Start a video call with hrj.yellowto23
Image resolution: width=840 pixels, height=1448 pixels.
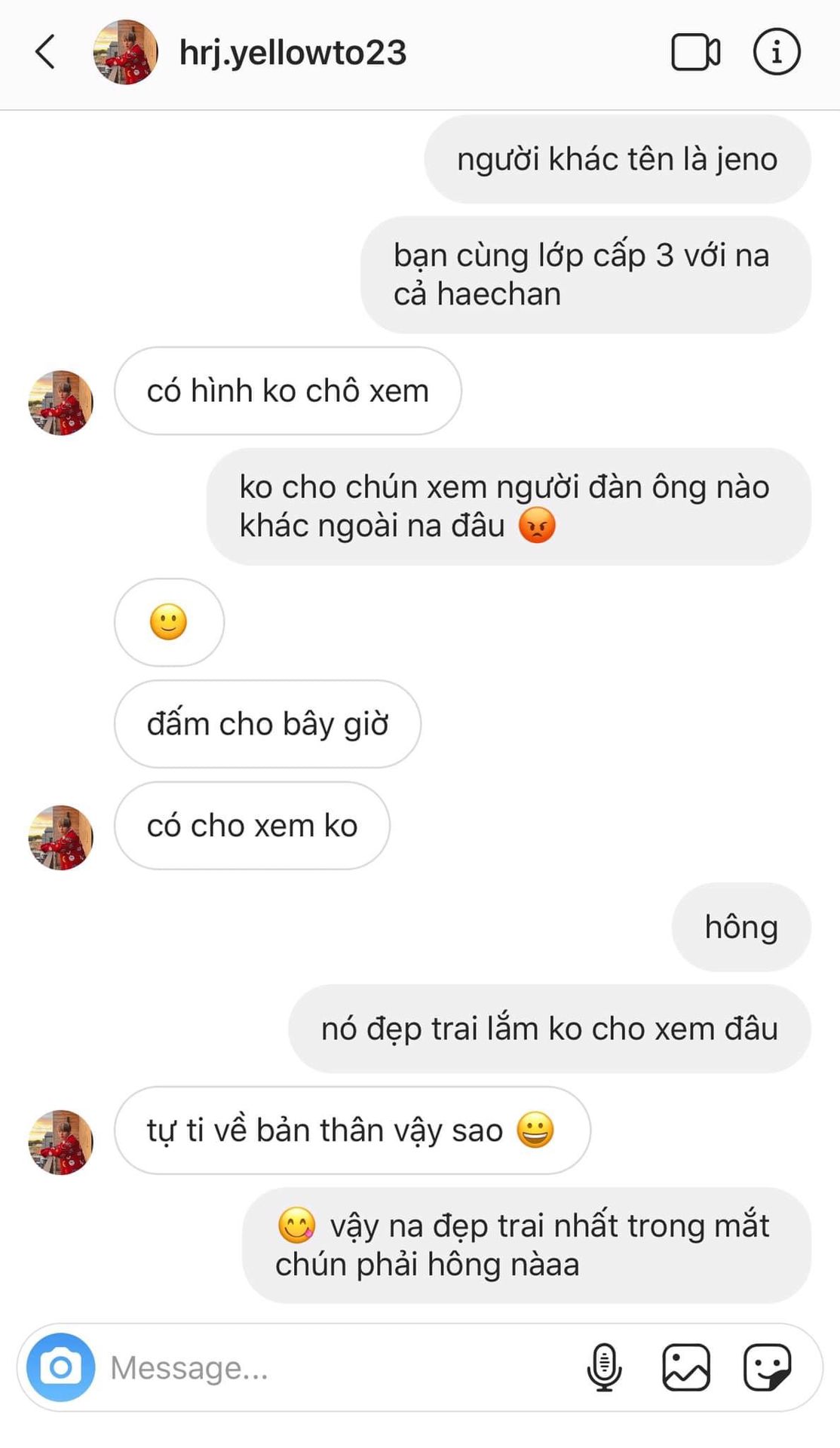click(695, 53)
